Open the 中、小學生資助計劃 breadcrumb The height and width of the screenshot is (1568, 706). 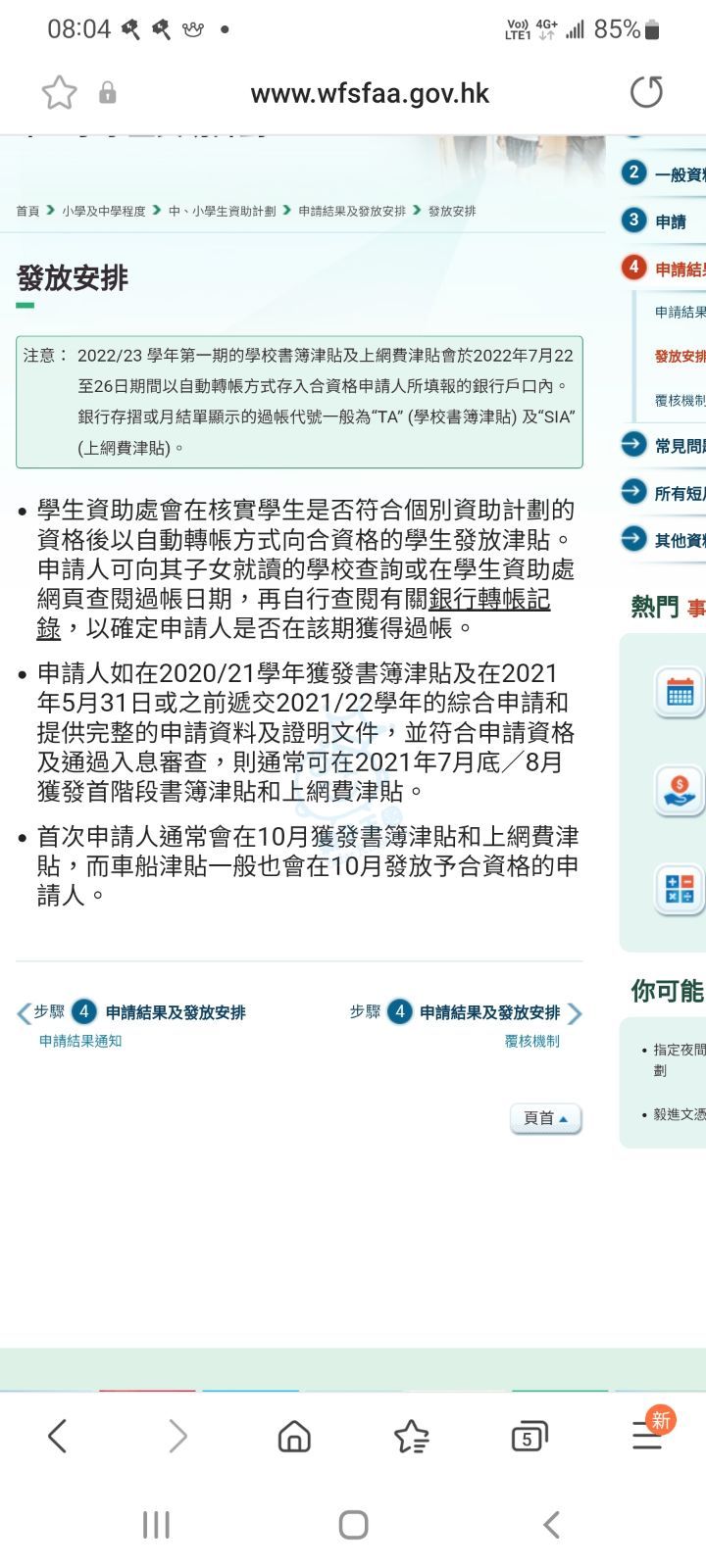222,211
